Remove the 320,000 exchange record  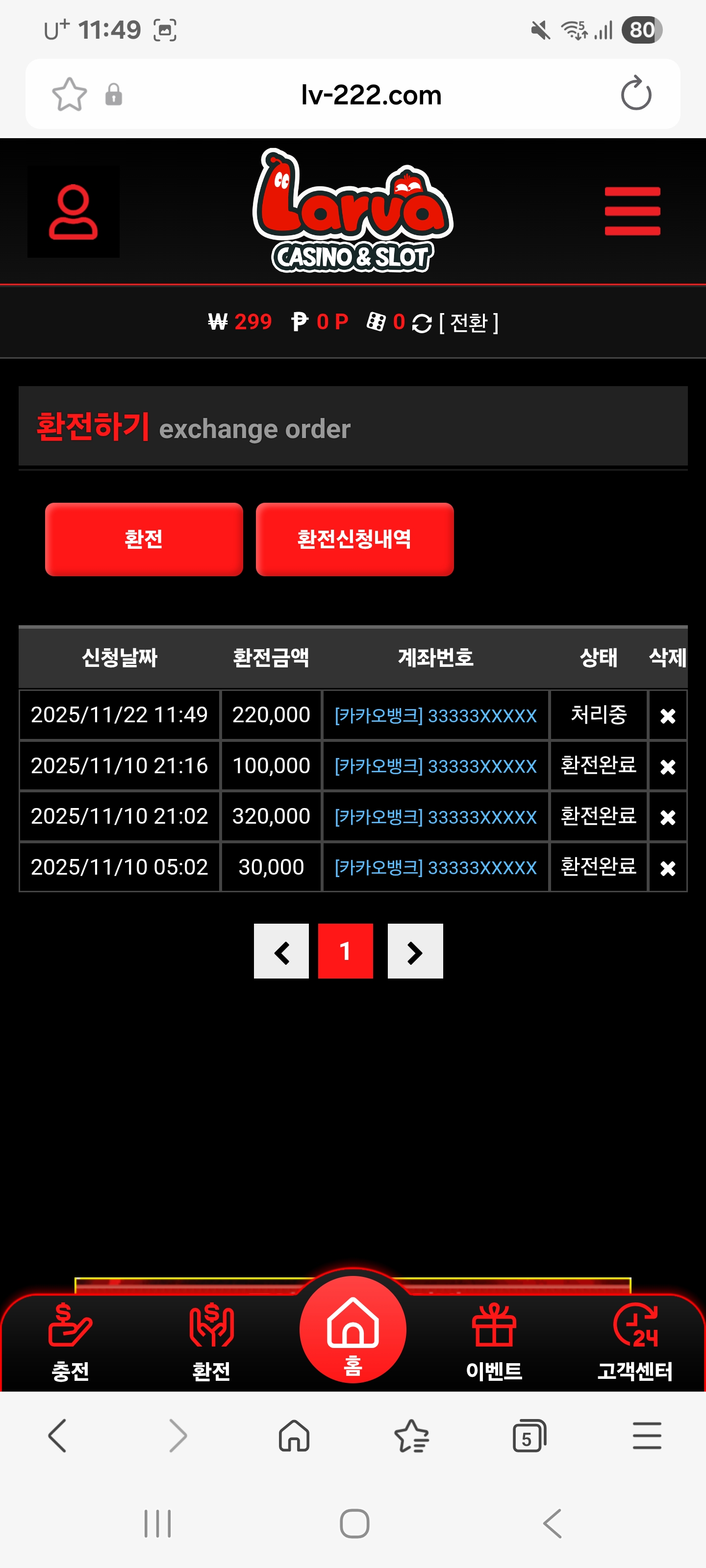pyautogui.click(x=668, y=817)
